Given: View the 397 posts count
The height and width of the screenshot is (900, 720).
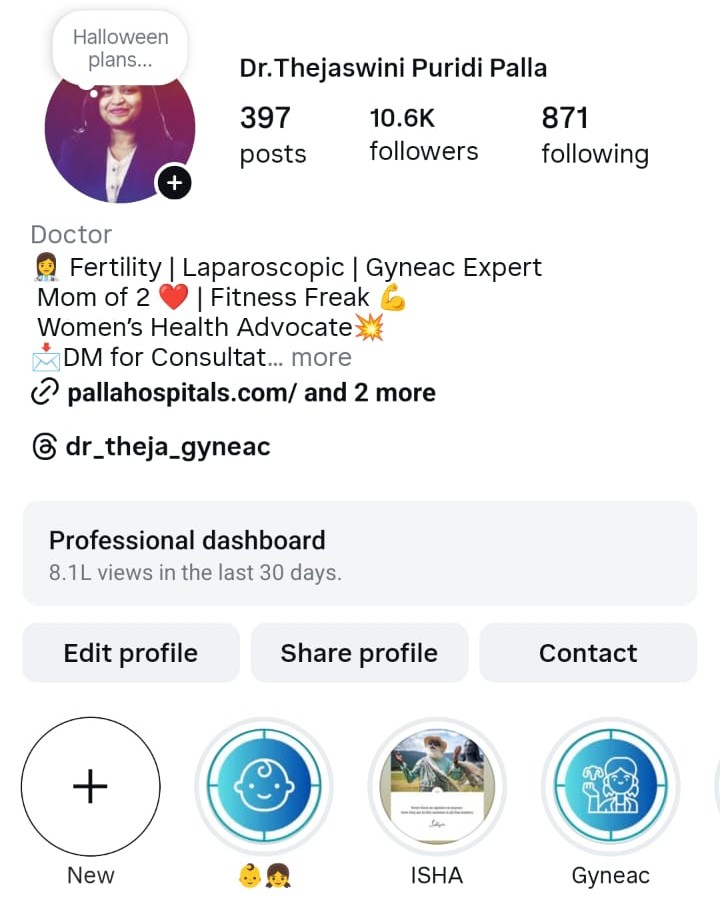Looking at the screenshot, I should pos(270,133).
